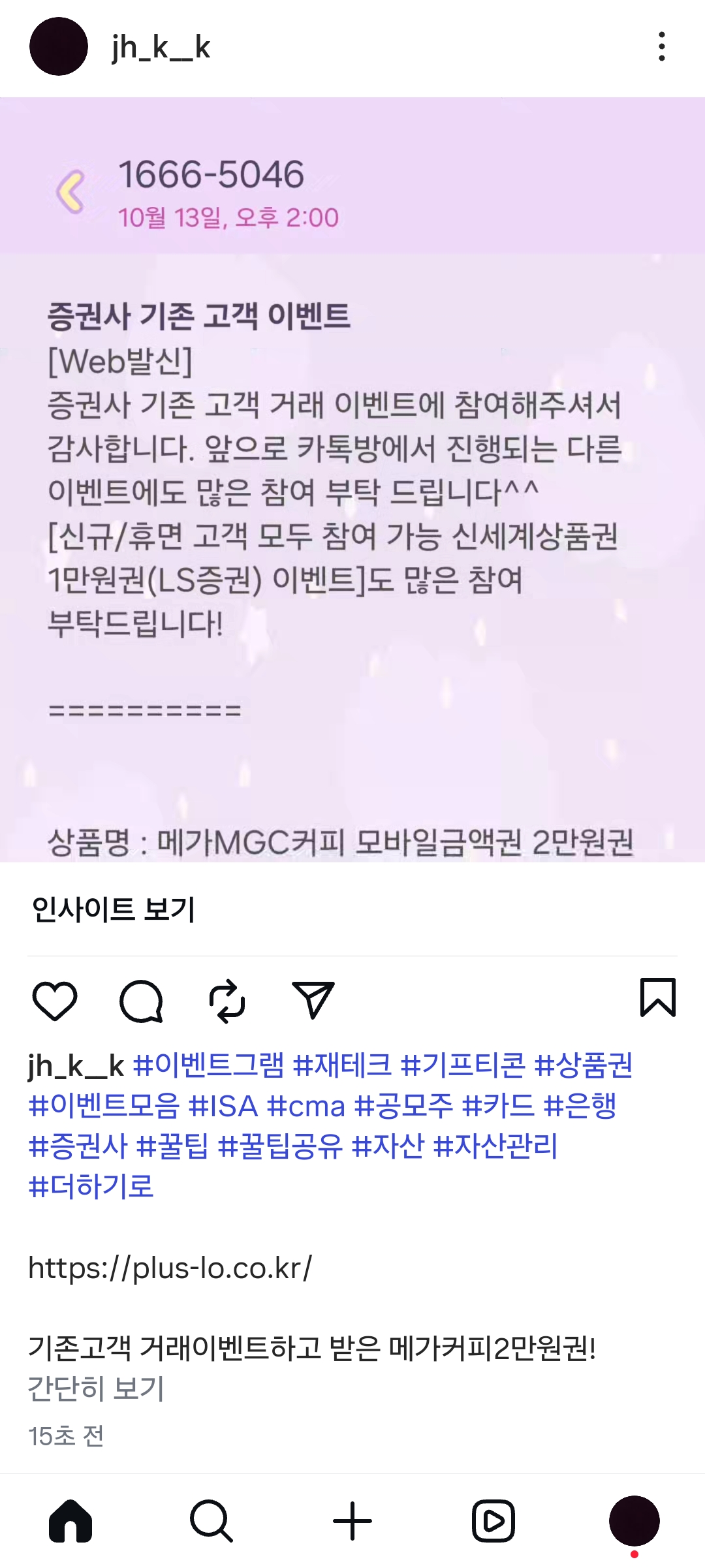Collapse the caption with 간단히 보기

tap(96, 1388)
